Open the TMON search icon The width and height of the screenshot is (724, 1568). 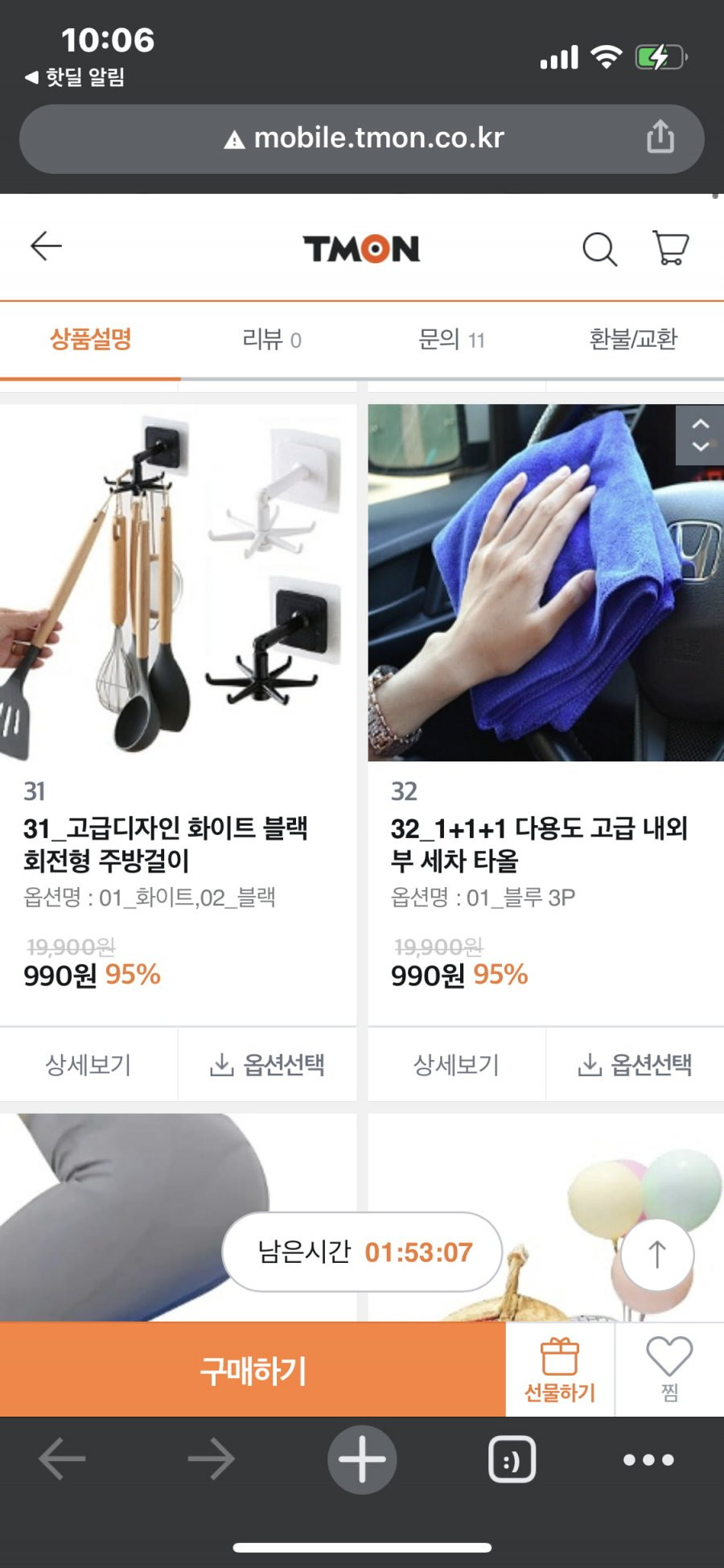coord(599,249)
